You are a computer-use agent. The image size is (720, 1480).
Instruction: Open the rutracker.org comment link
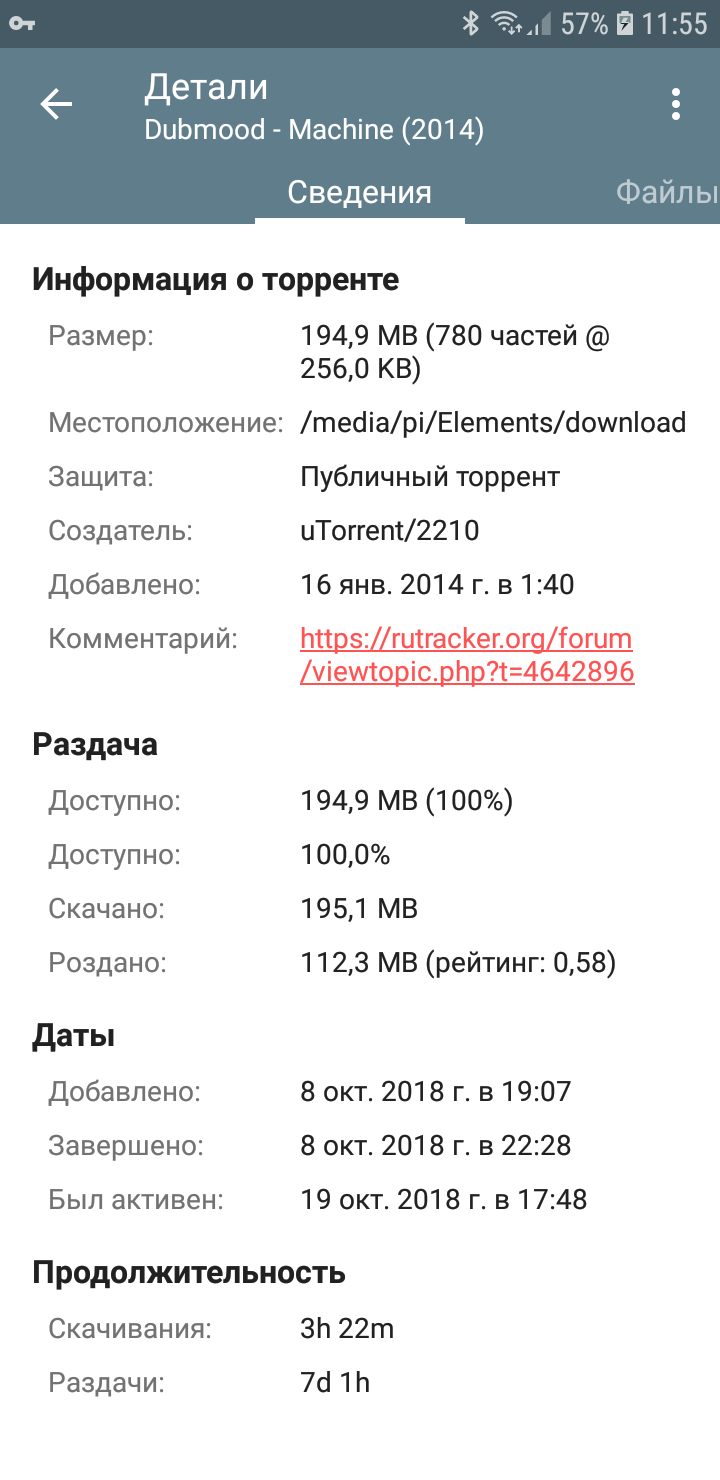467,655
